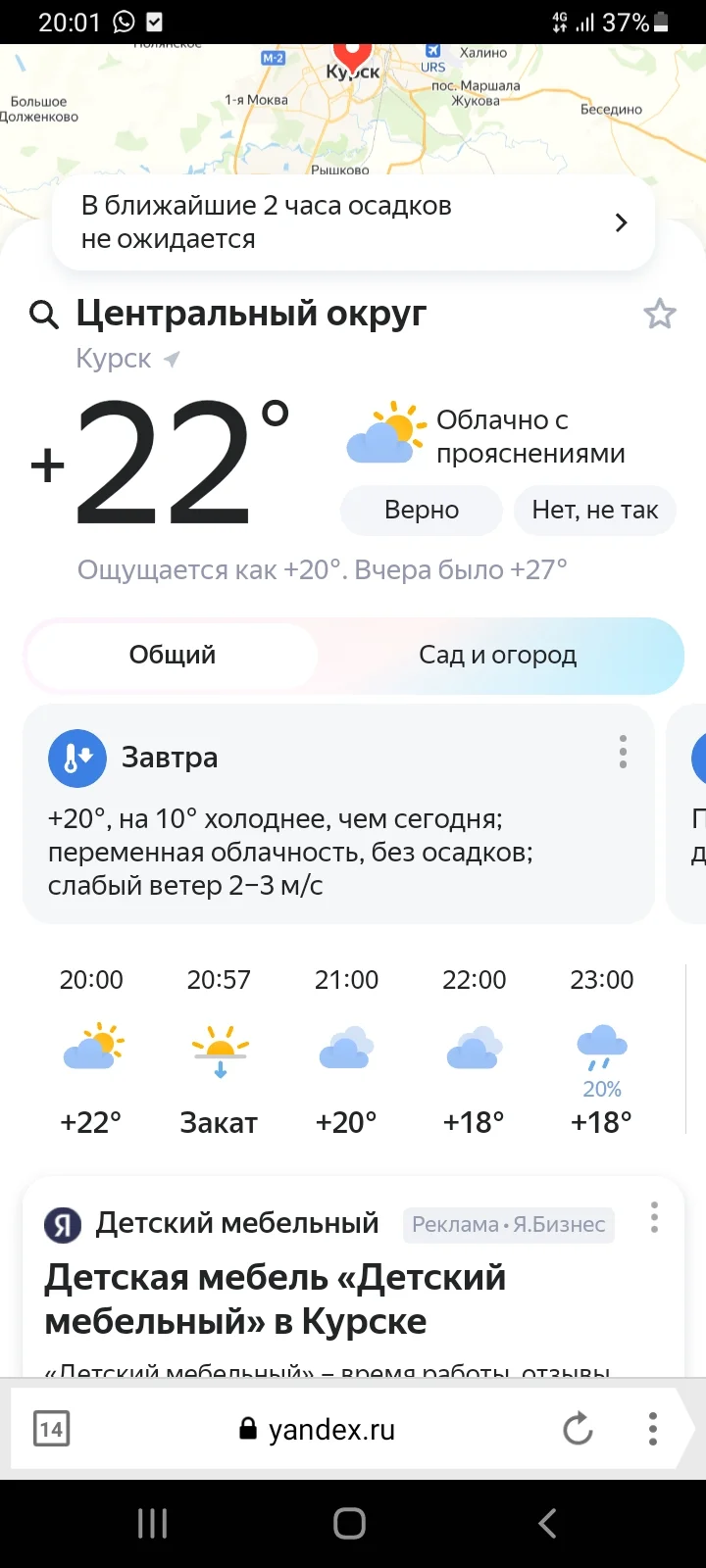Open the Детская мебель «Детский мебельный» ad link
The width and height of the screenshot is (706, 1568).
275,1298
